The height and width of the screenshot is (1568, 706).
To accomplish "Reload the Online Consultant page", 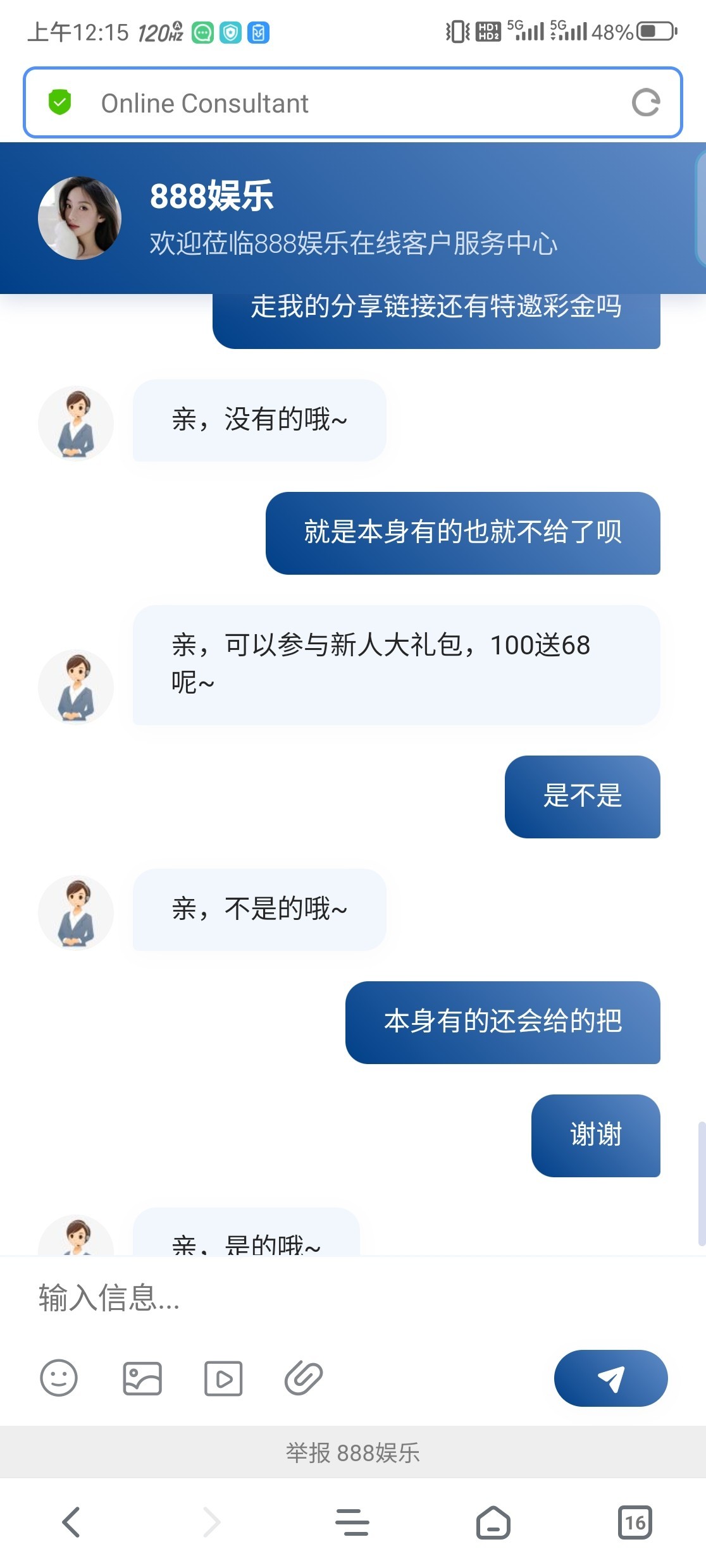I will [x=645, y=103].
